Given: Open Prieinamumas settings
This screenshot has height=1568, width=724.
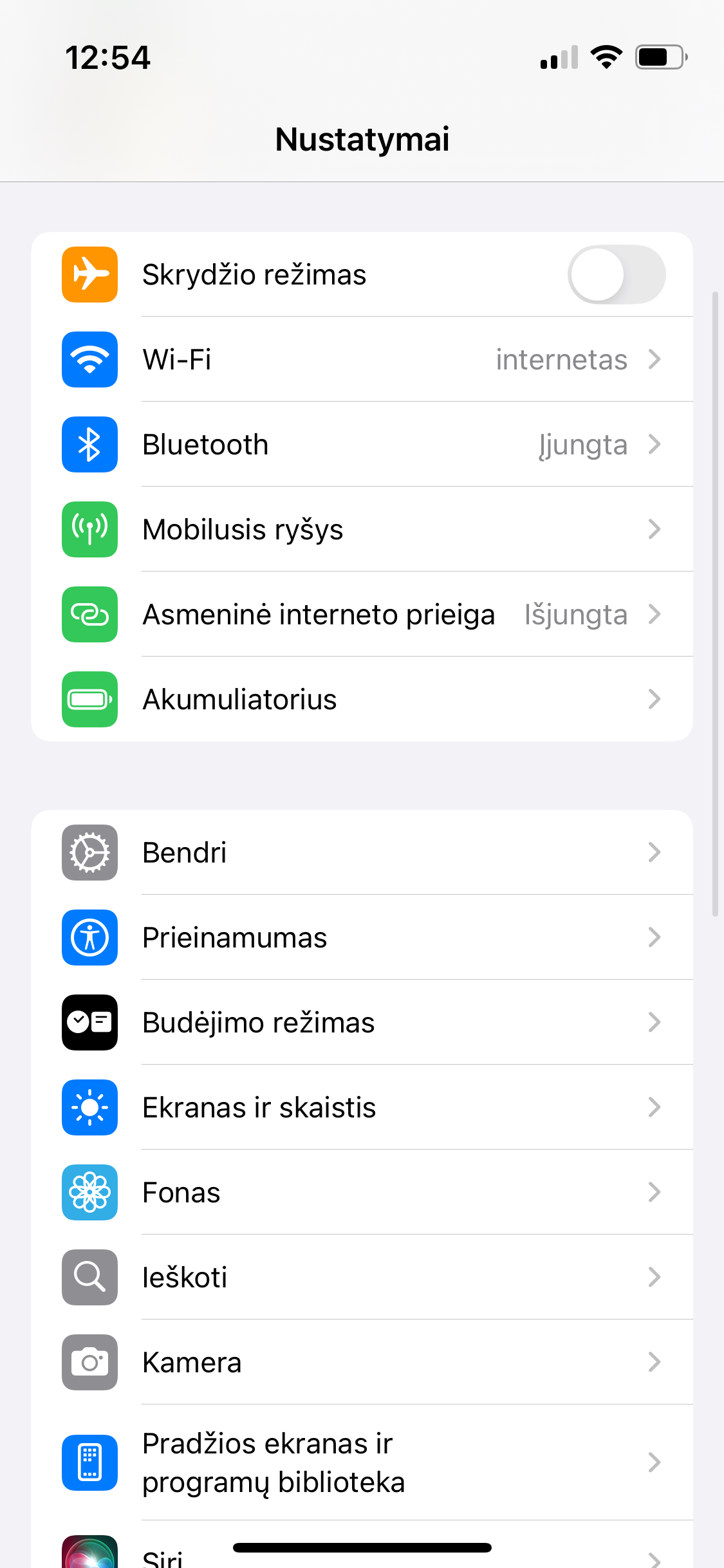Looking at the screenshot, I should pos(362,938).
